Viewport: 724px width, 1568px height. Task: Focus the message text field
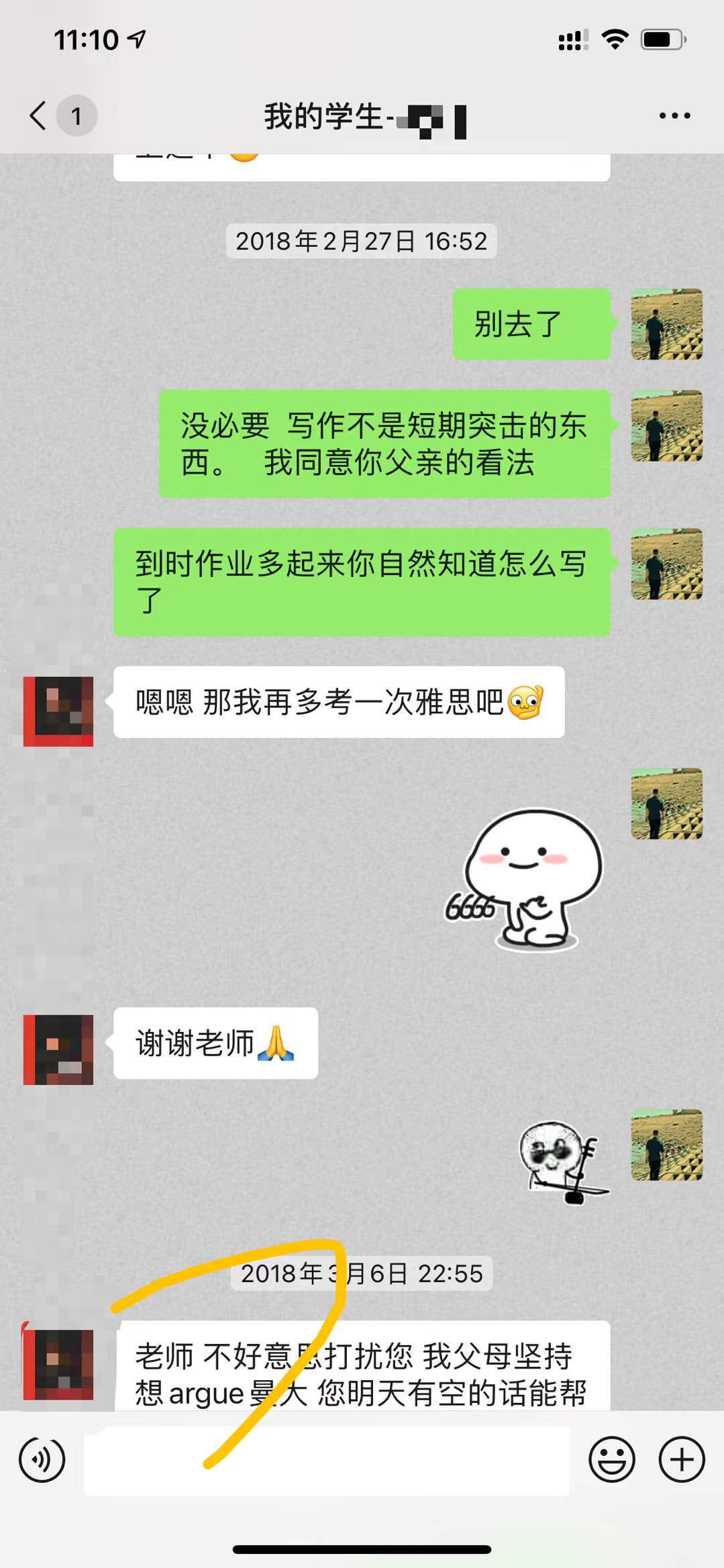pyautogui.click(x=326, y=1461)
